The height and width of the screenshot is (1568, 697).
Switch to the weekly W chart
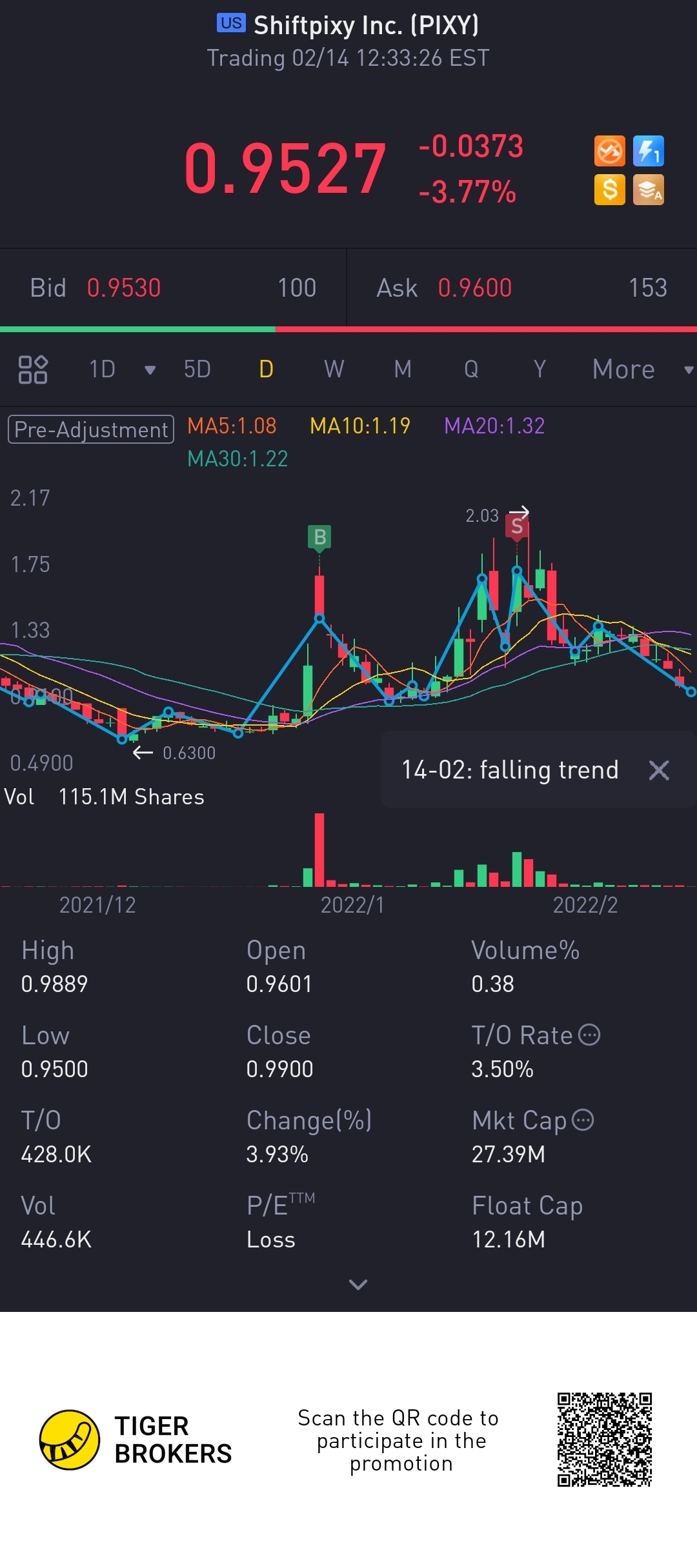334,370
